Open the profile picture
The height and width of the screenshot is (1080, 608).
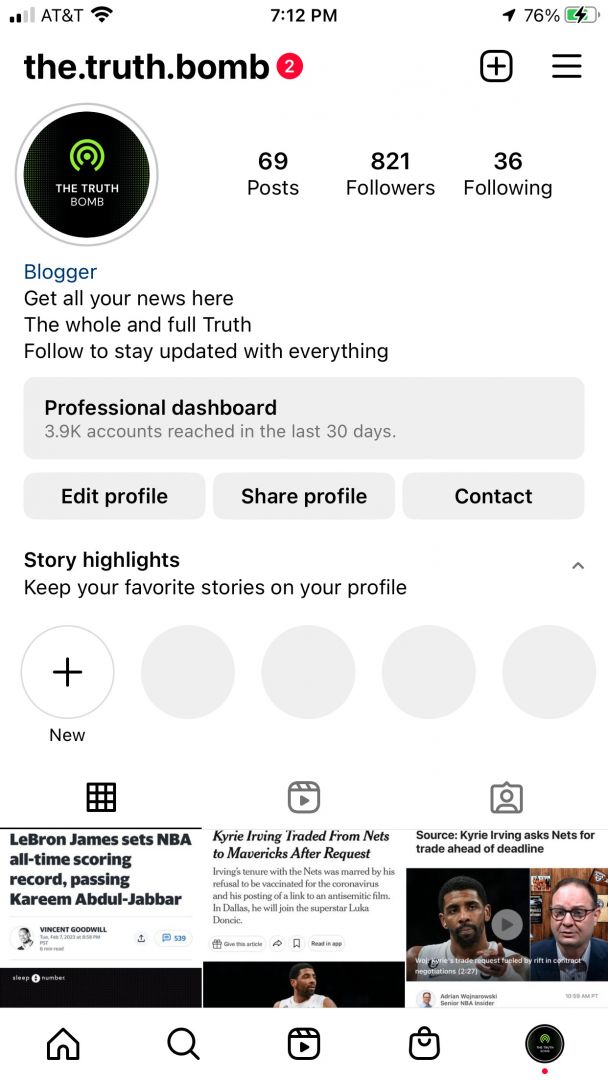87,175
